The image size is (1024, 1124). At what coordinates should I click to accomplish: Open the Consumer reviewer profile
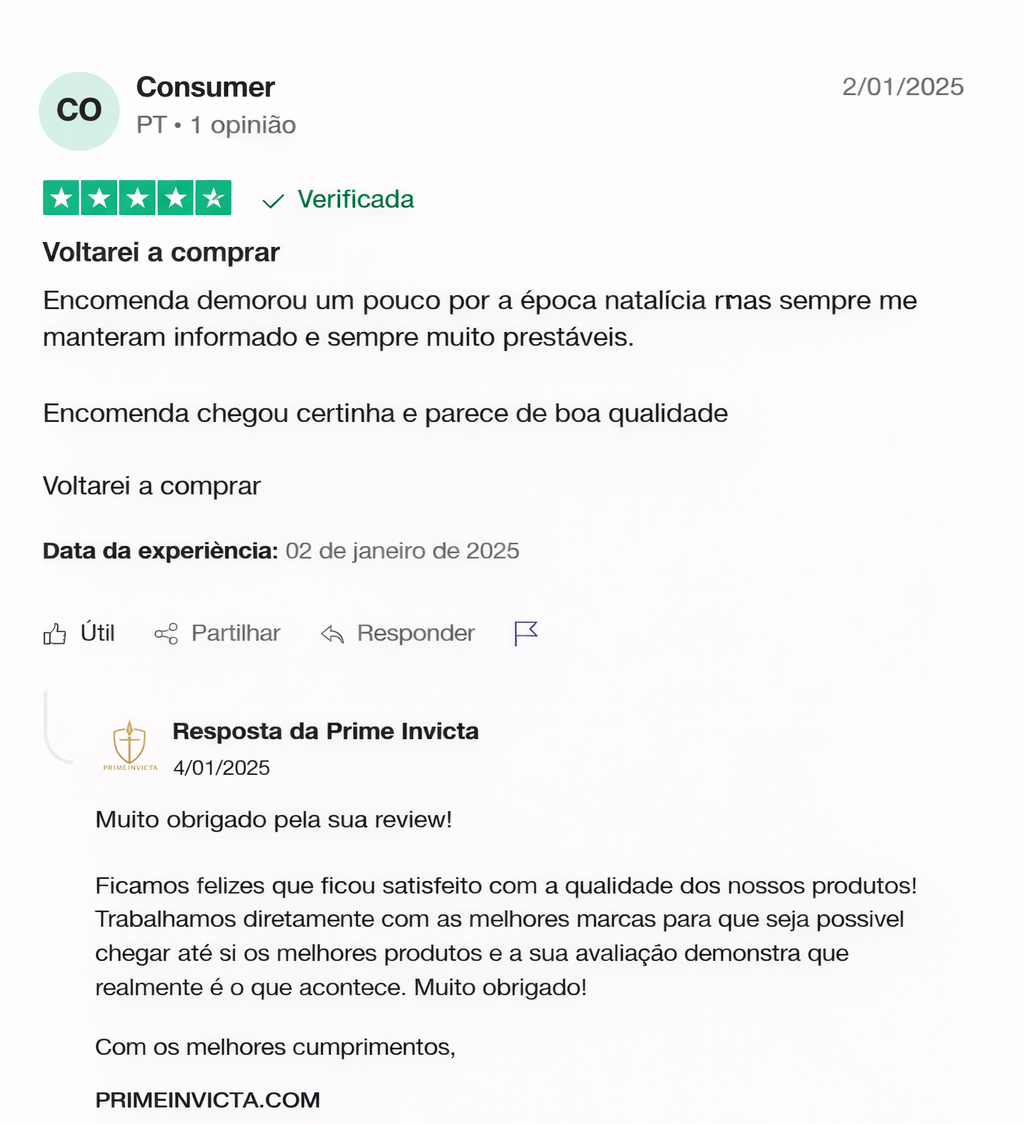[205, 87]
